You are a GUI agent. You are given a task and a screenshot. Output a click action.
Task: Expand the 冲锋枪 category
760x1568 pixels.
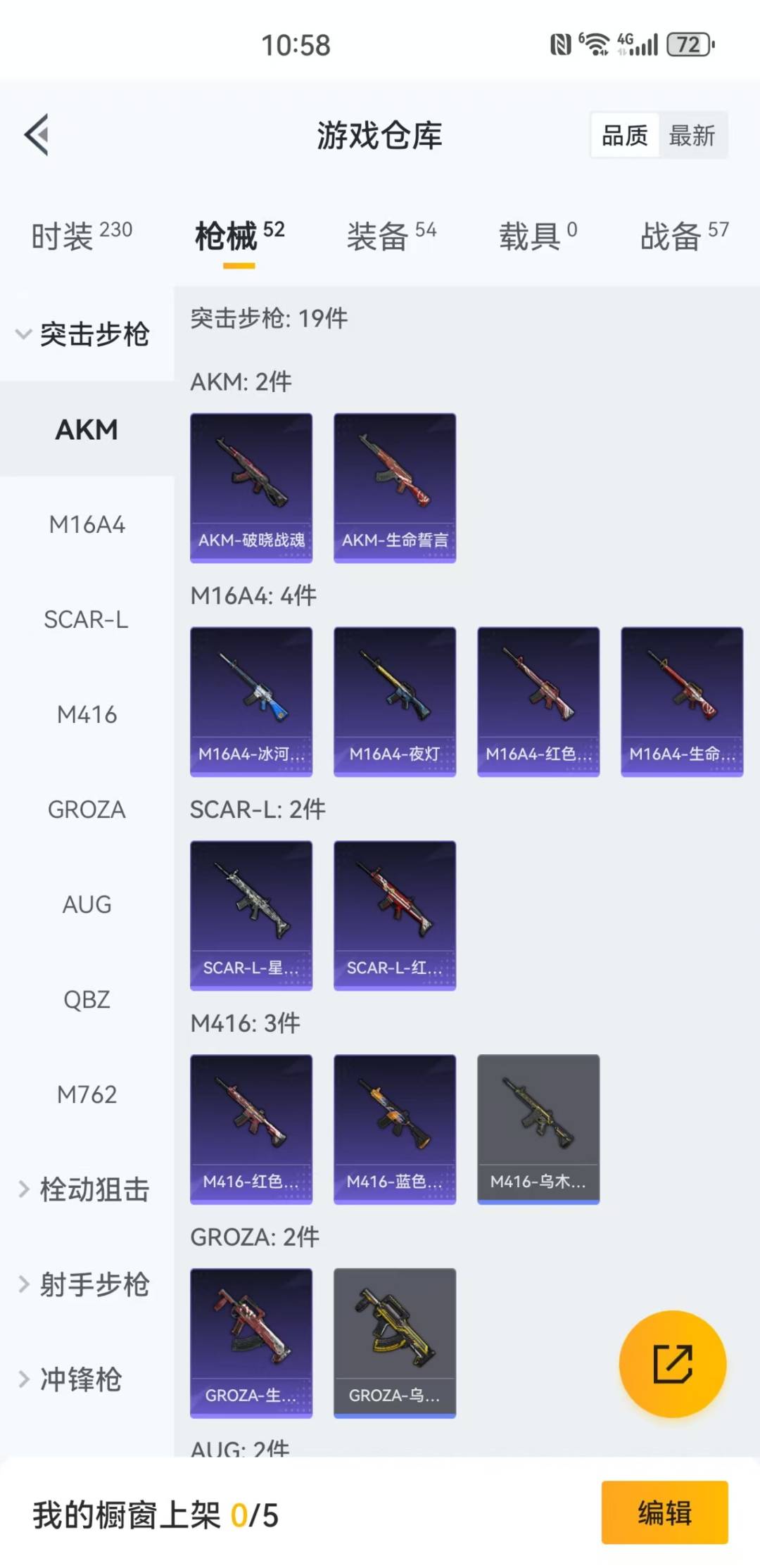[70, 1379]
